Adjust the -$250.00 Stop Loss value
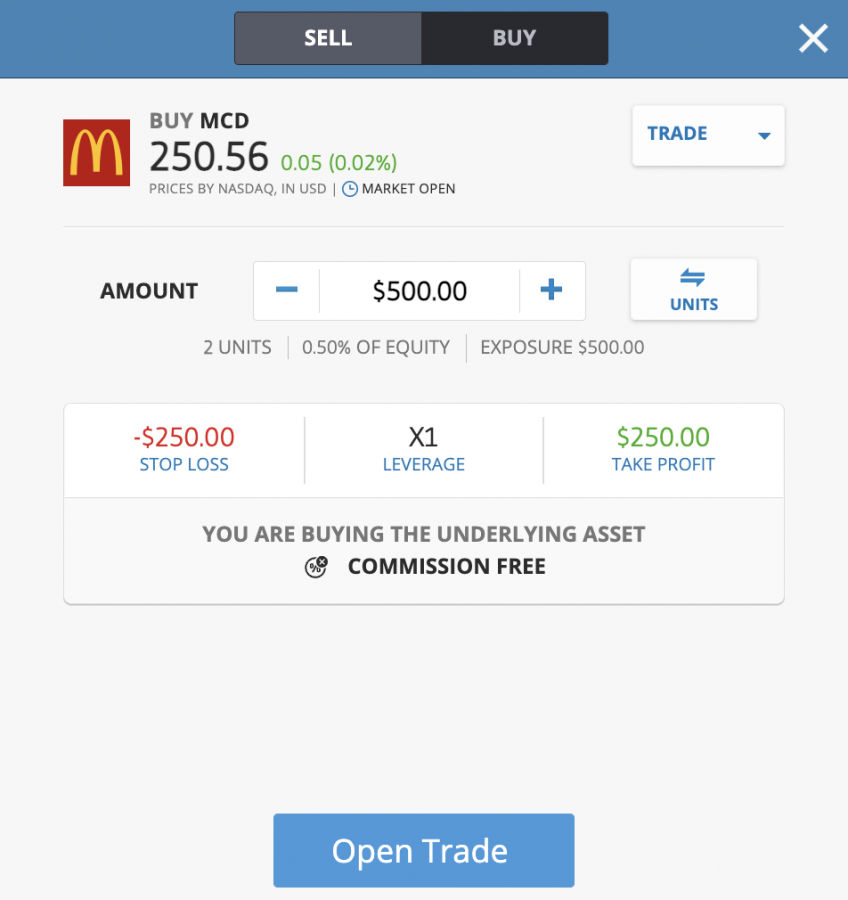 pyautogui.click(x=184, y=437)
